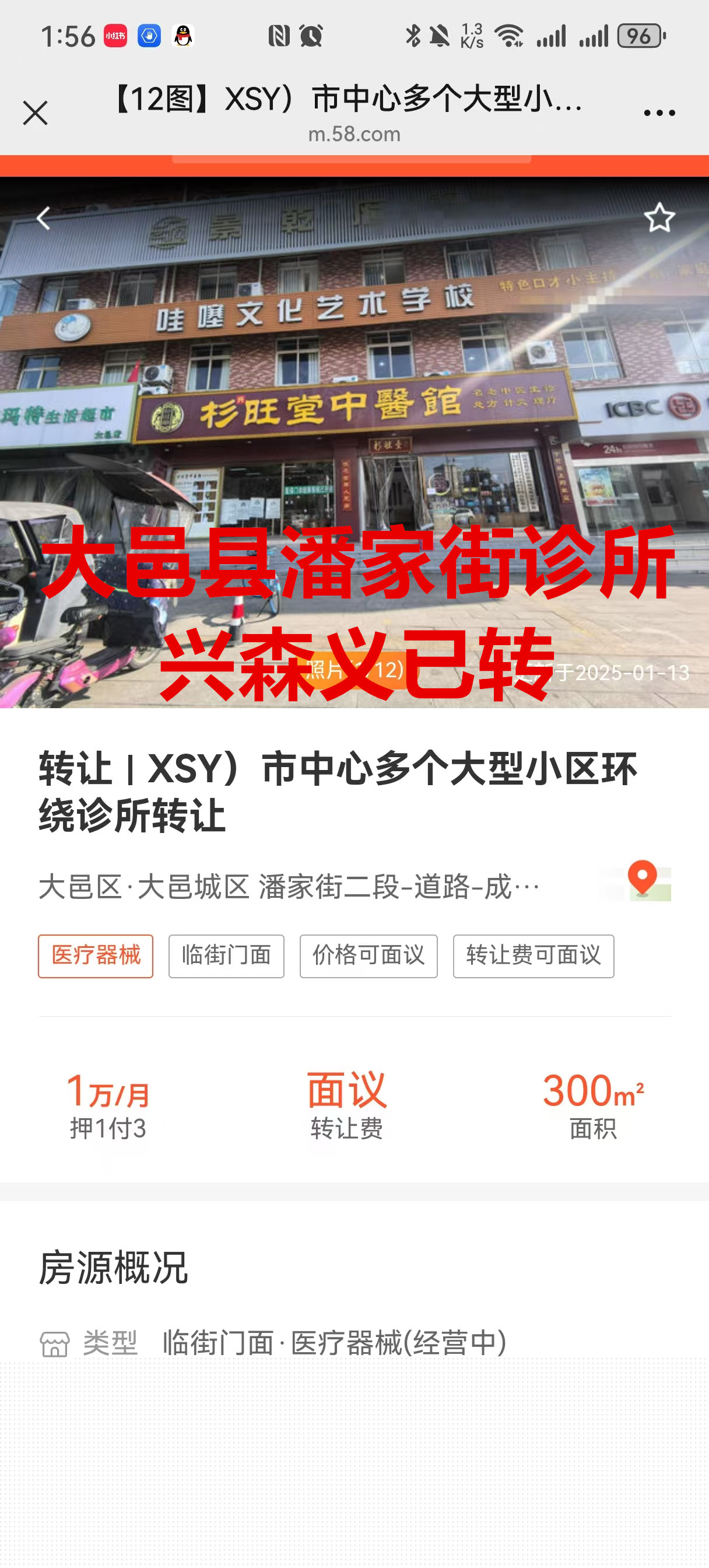The height and width of the screenshot is (1568, 709).
Task: Select the 医疗器械 tag
Action: pos(96,956)
